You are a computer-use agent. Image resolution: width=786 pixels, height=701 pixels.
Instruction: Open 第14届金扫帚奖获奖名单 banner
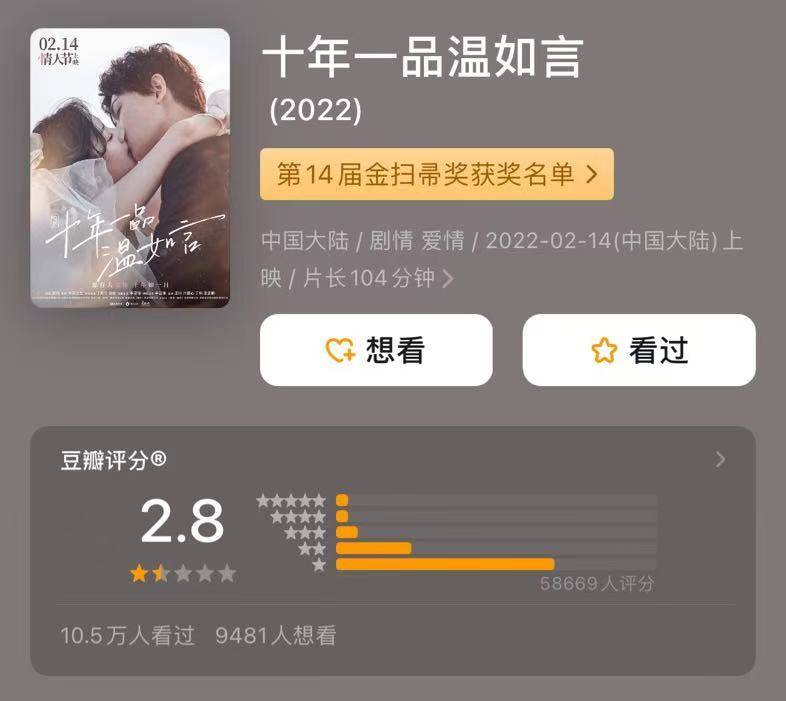(x=436, y=175)
